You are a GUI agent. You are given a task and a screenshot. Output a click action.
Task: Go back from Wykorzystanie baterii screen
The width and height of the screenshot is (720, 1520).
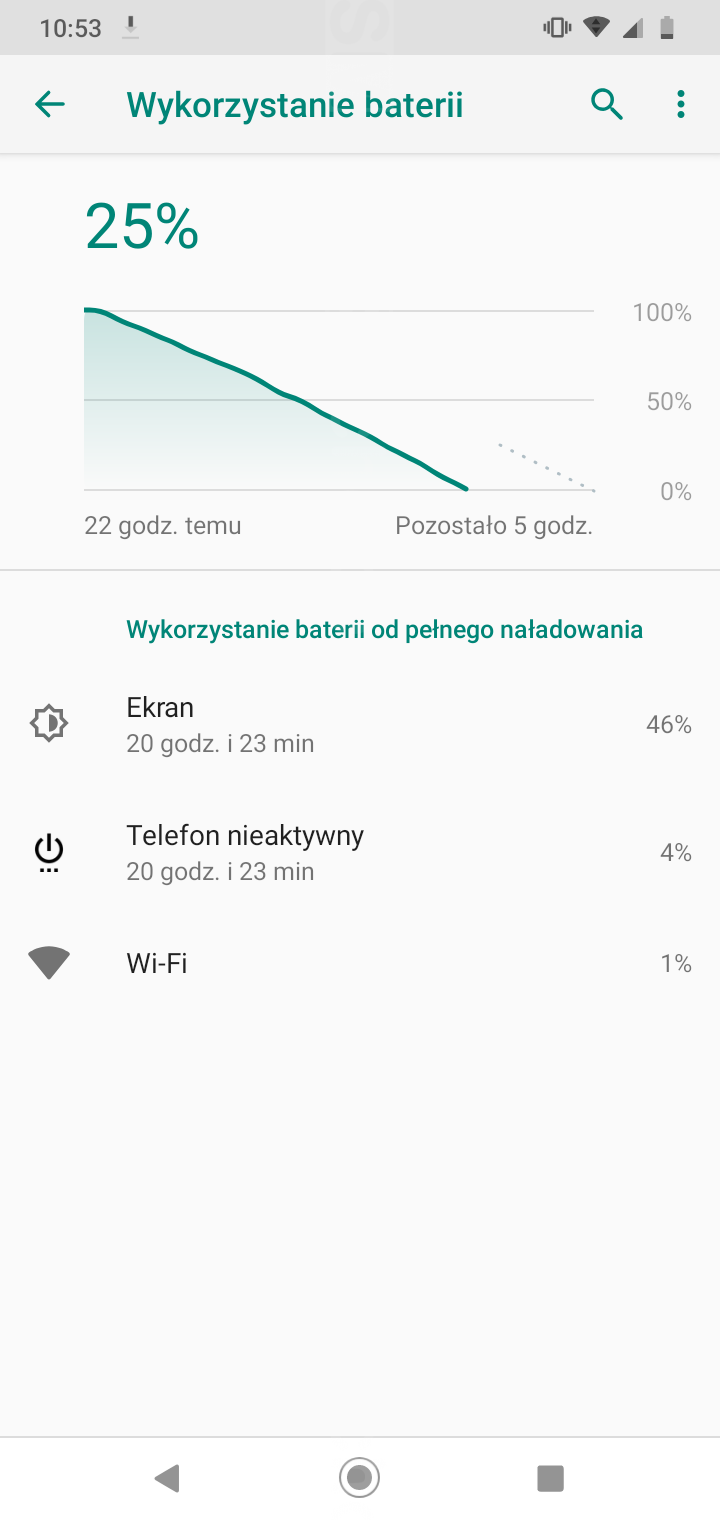(49, 104)
